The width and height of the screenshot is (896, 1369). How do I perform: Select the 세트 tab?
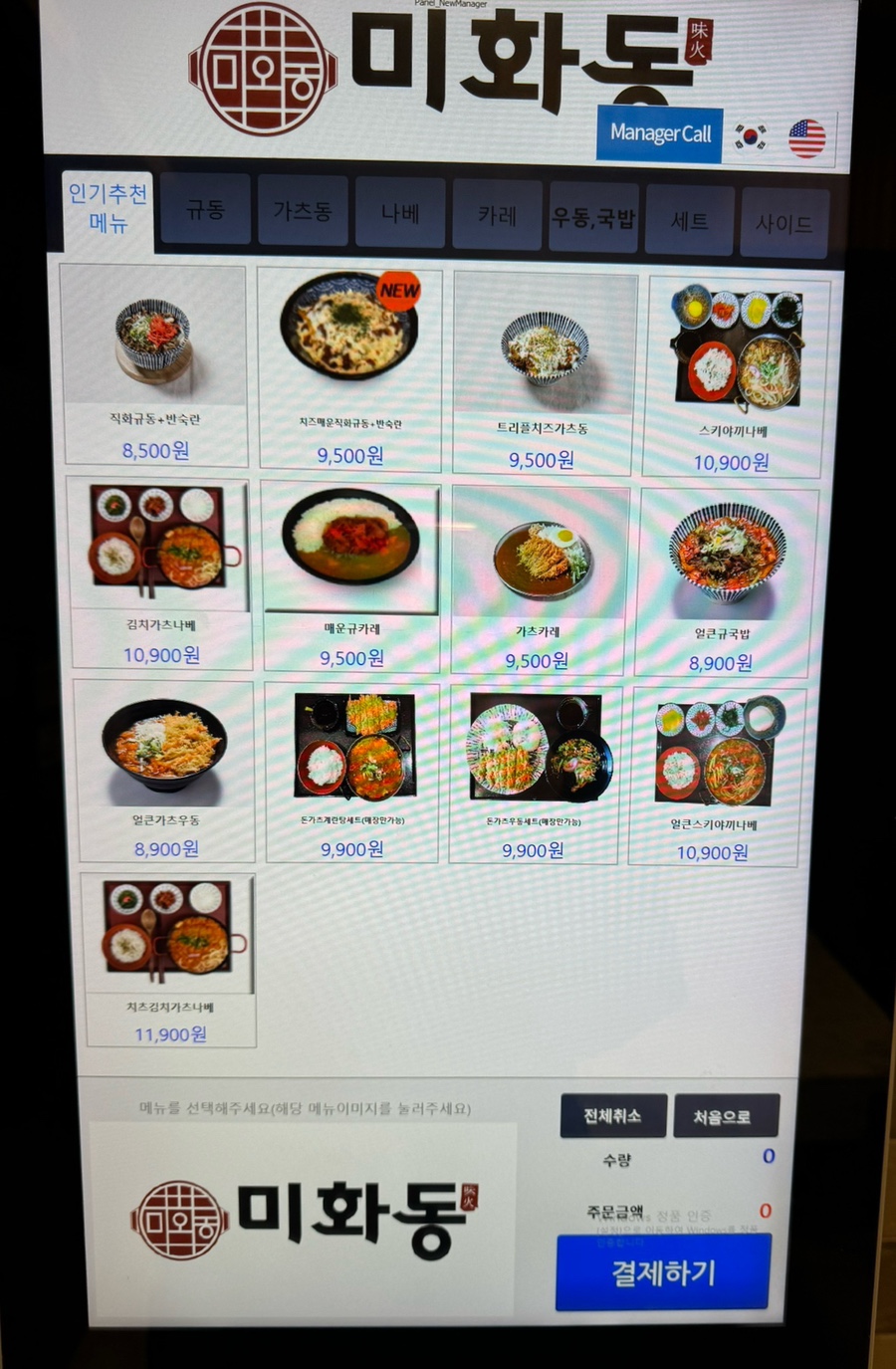pos(689,220)
